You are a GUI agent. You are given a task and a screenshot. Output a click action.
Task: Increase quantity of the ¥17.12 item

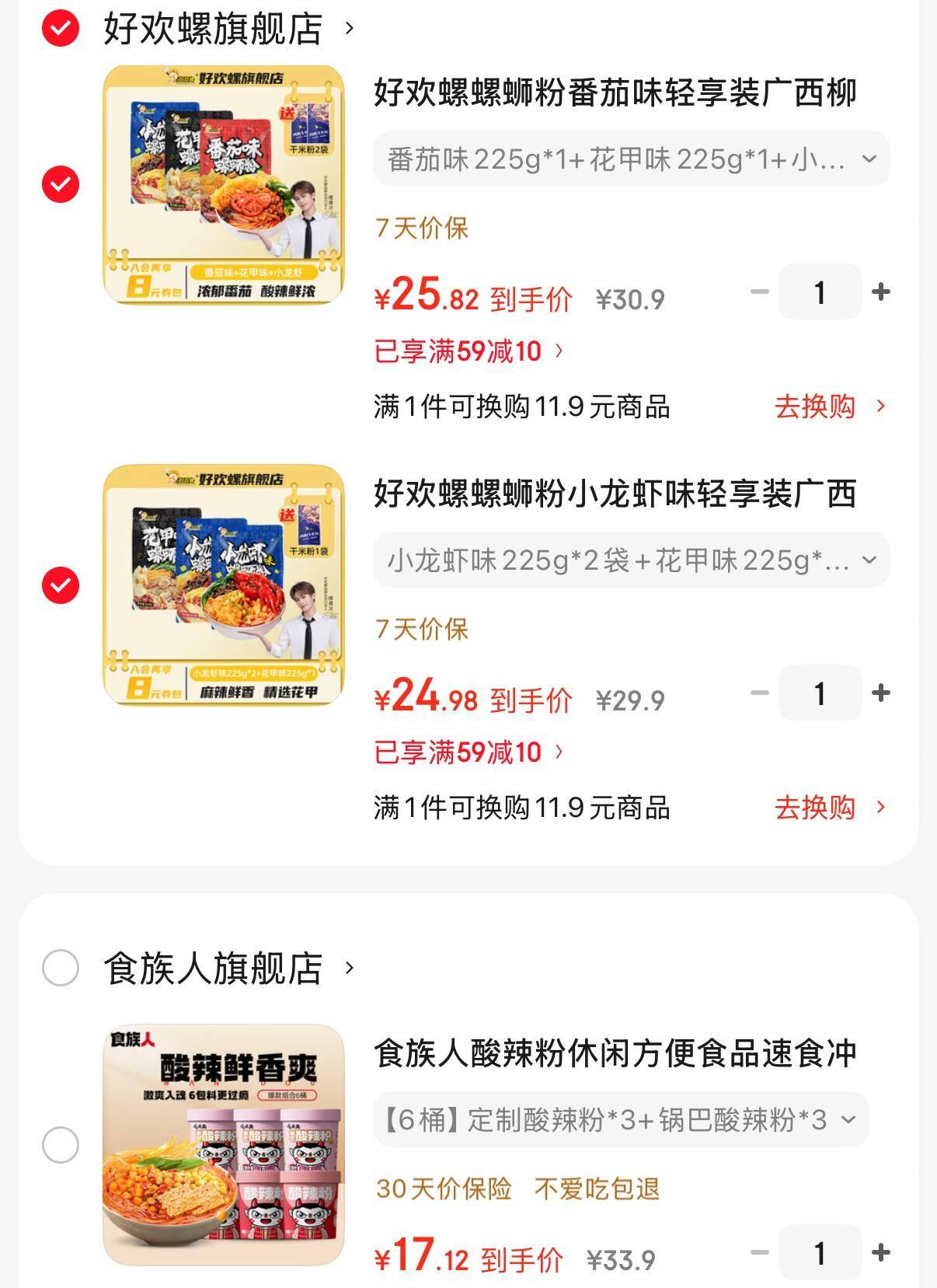click(x=881, y=1253)
